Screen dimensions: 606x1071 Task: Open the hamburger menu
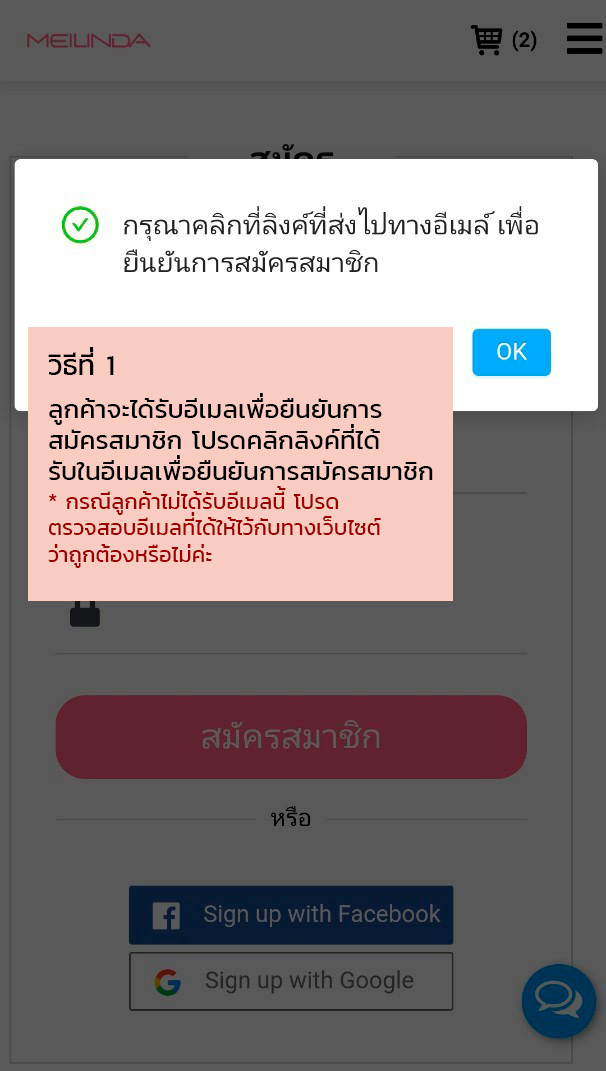coord(584,38)
